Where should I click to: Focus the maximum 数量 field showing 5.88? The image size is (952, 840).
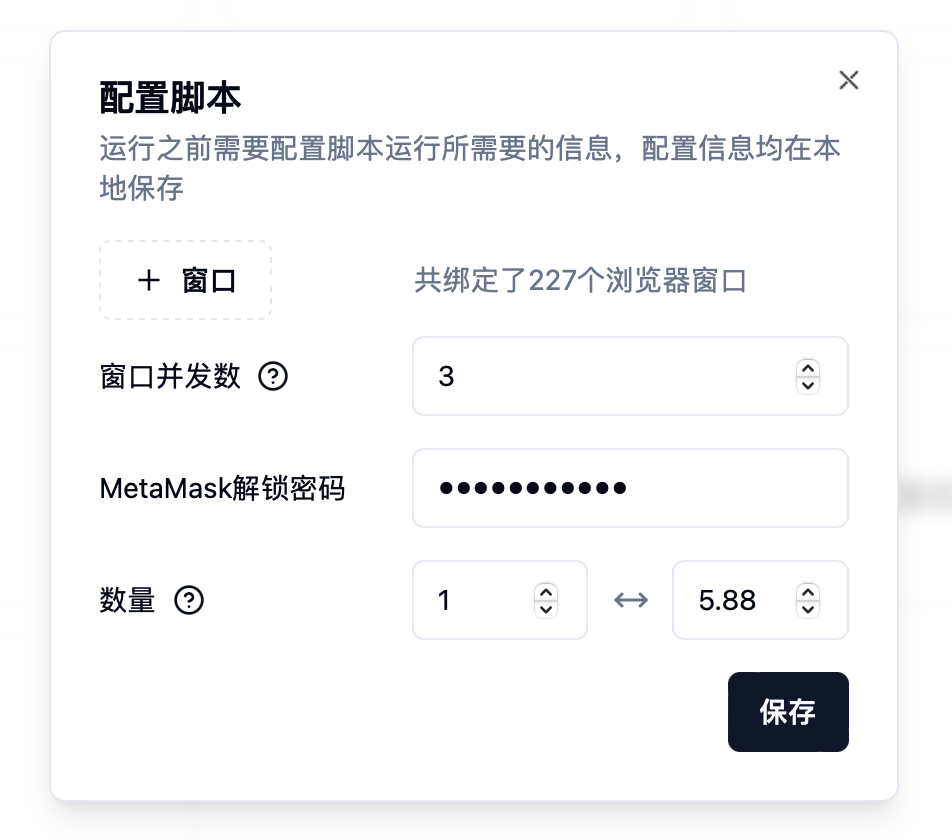pos(735,600)
